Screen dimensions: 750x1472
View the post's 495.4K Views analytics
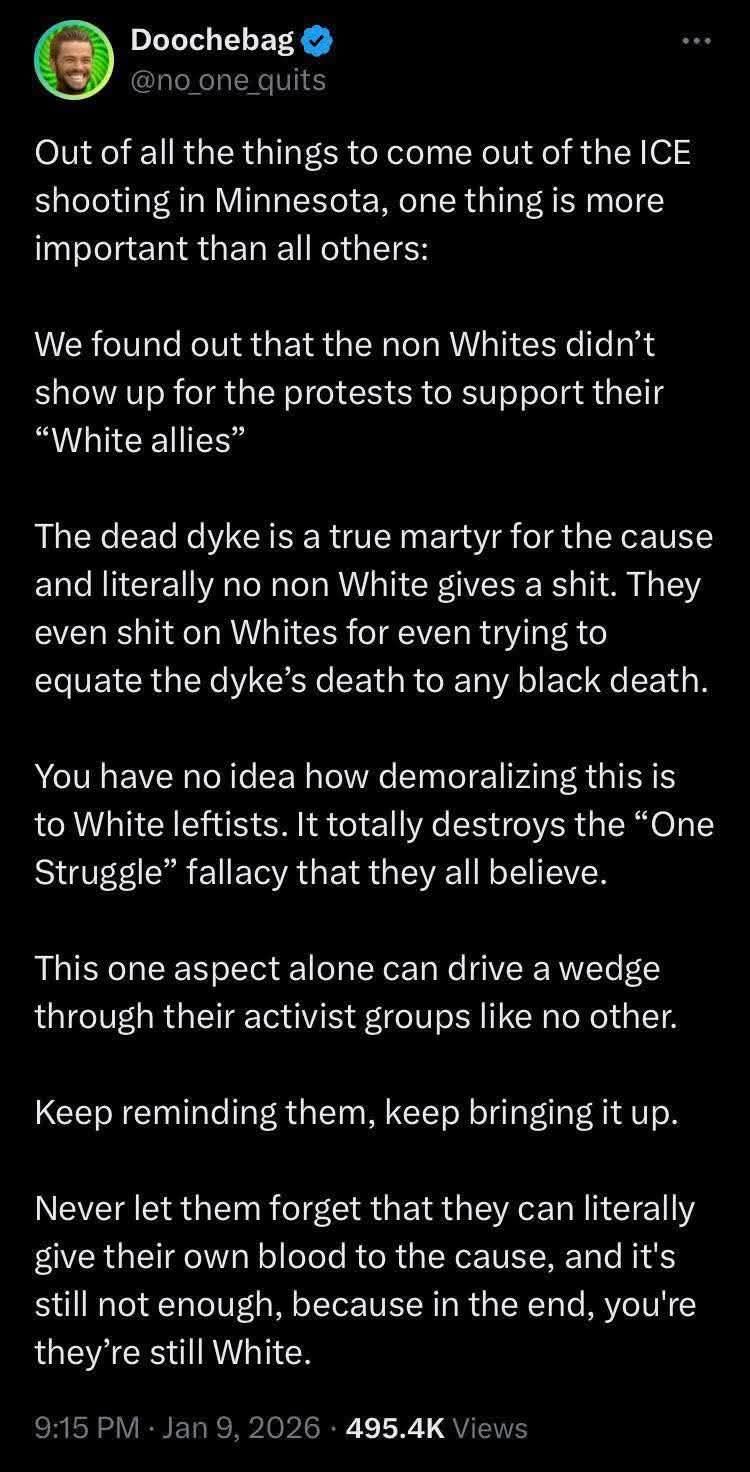tap(435, 1427)
